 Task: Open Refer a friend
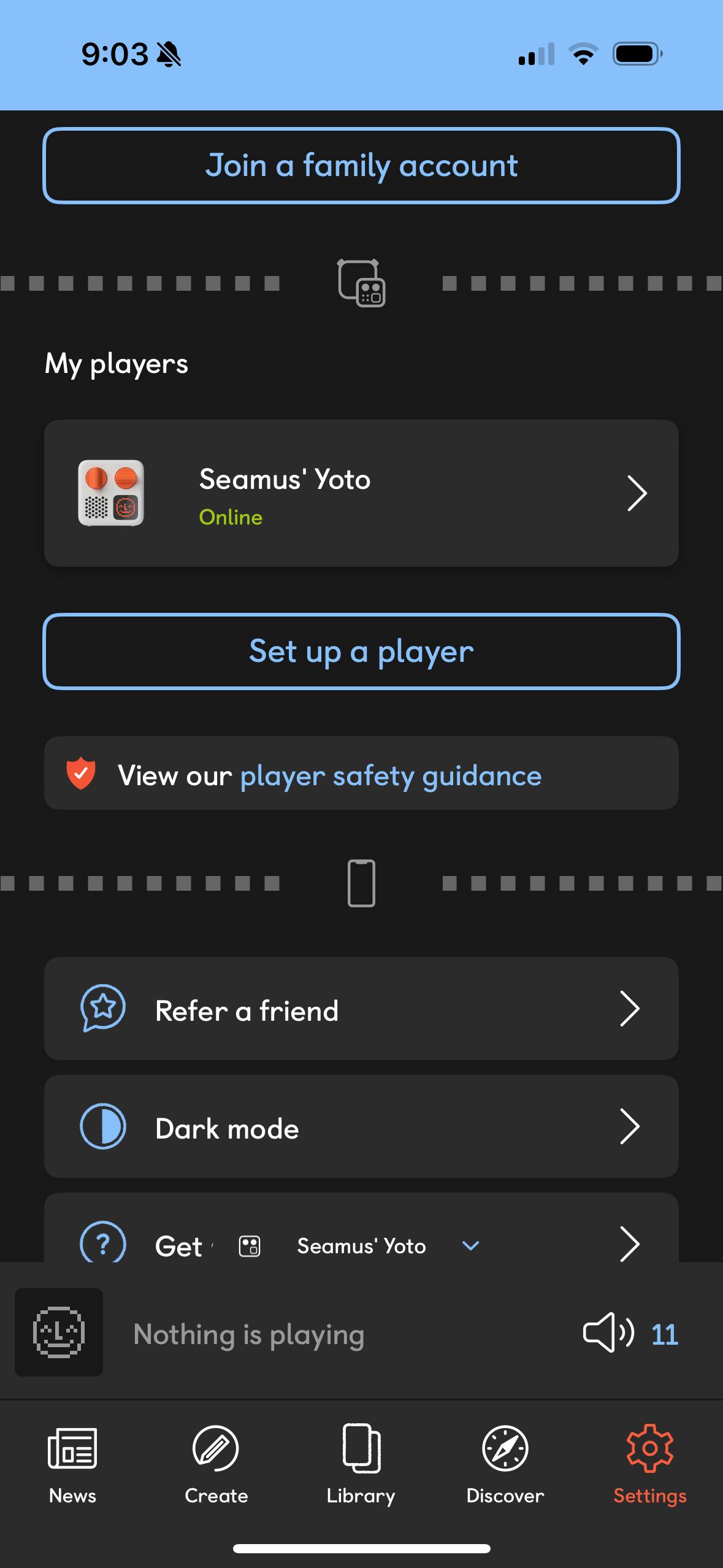point(361,1009)
